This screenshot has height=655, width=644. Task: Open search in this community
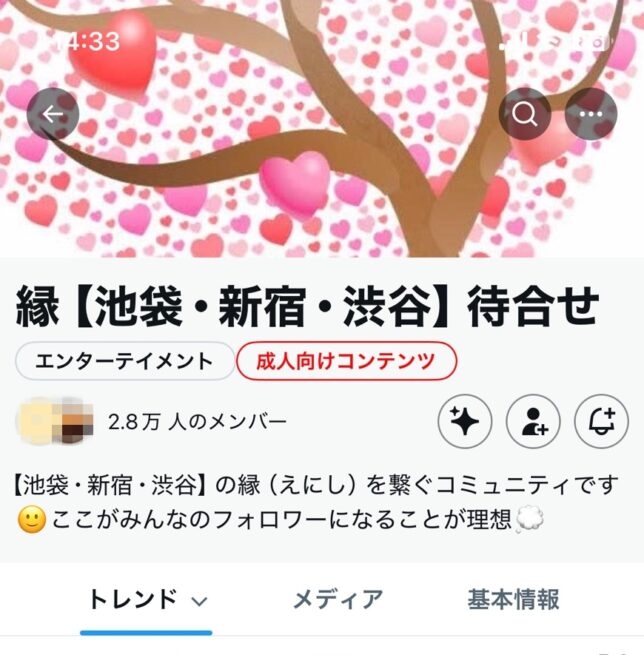(525, 115)
